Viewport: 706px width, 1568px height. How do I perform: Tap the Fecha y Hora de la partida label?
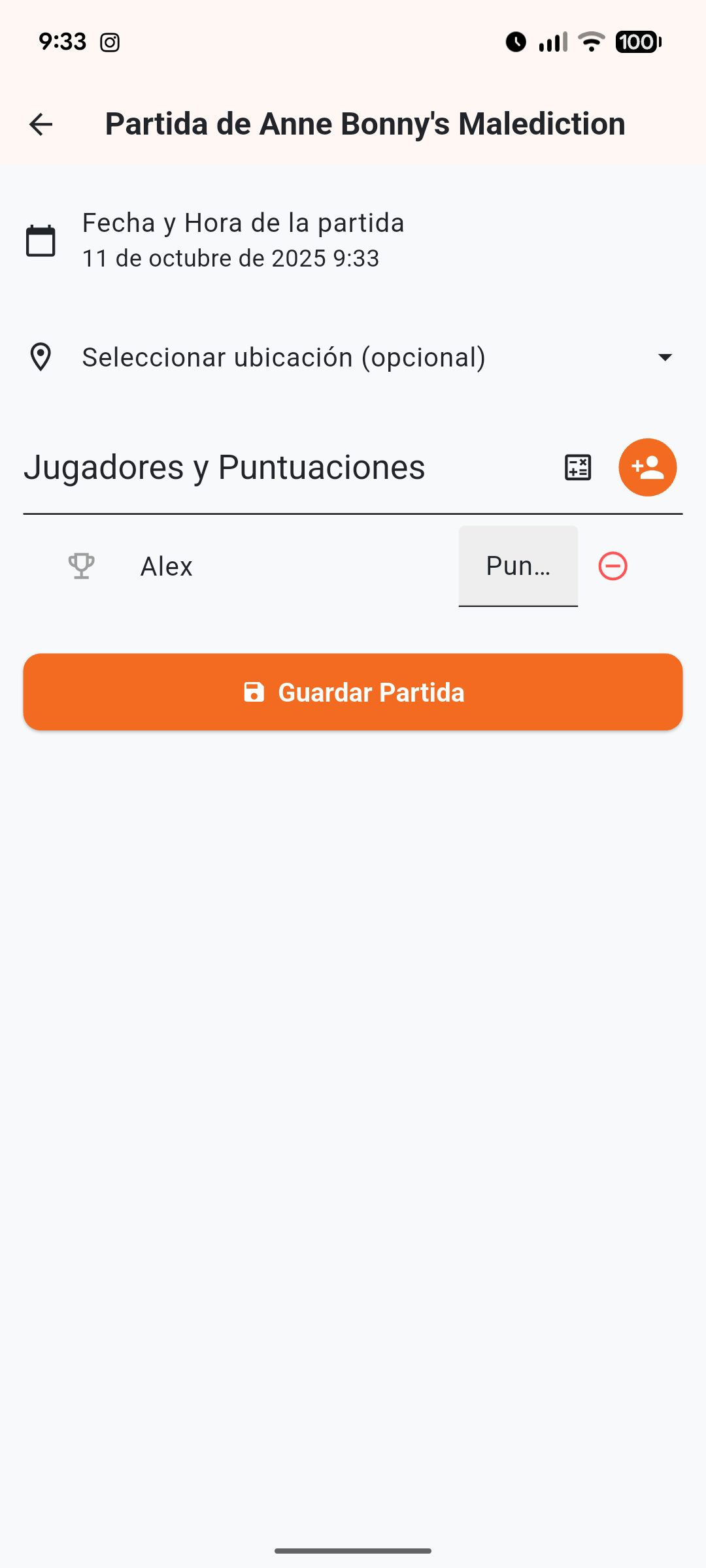coord(243,222)
